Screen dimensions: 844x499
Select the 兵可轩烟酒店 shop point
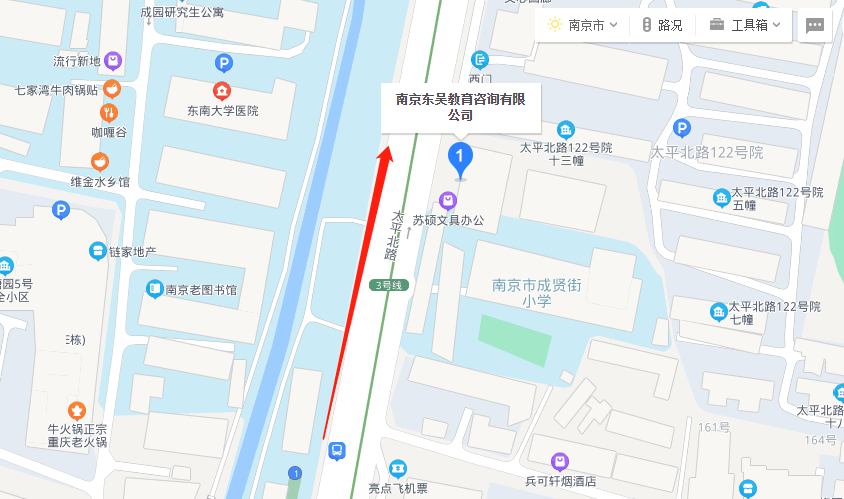560,462
